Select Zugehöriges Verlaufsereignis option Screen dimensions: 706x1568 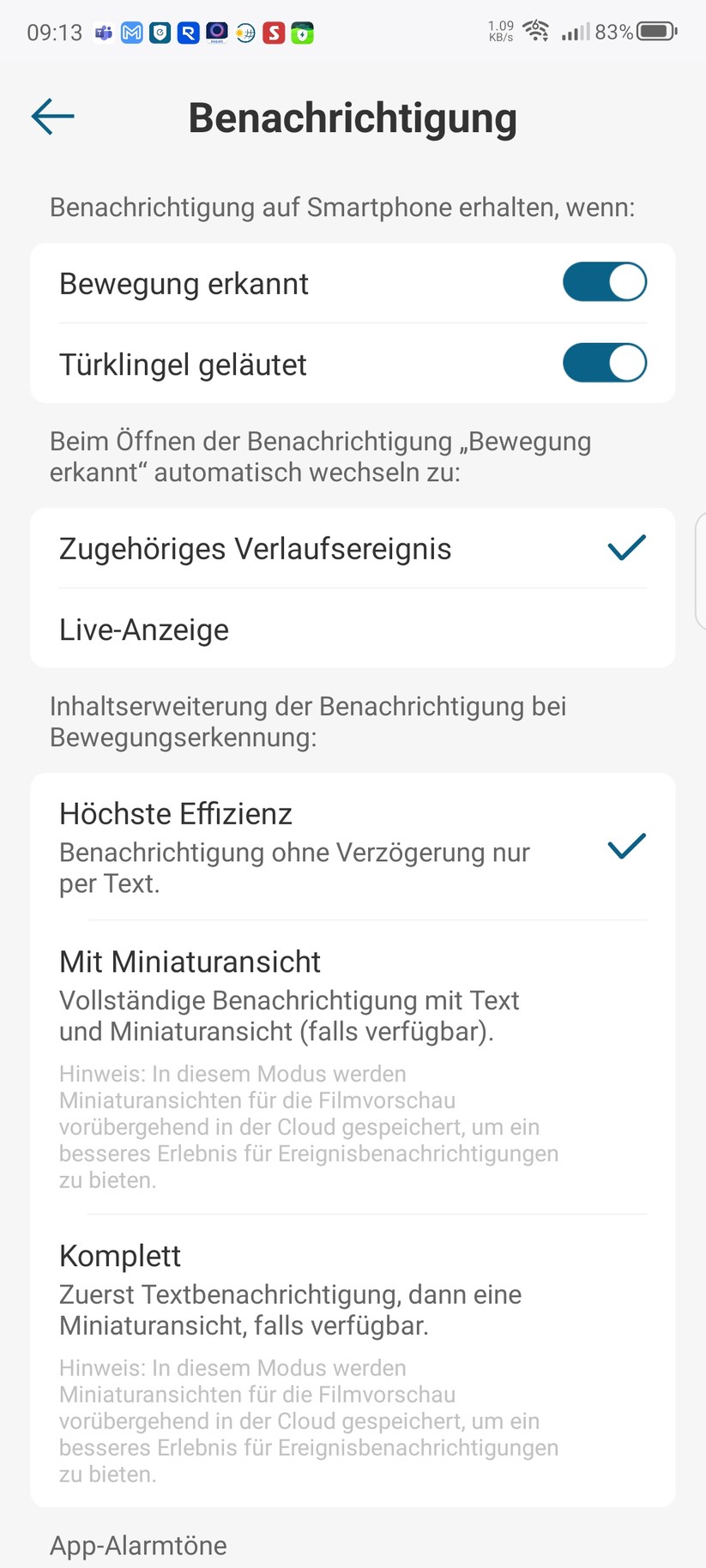tap(352, 549)
